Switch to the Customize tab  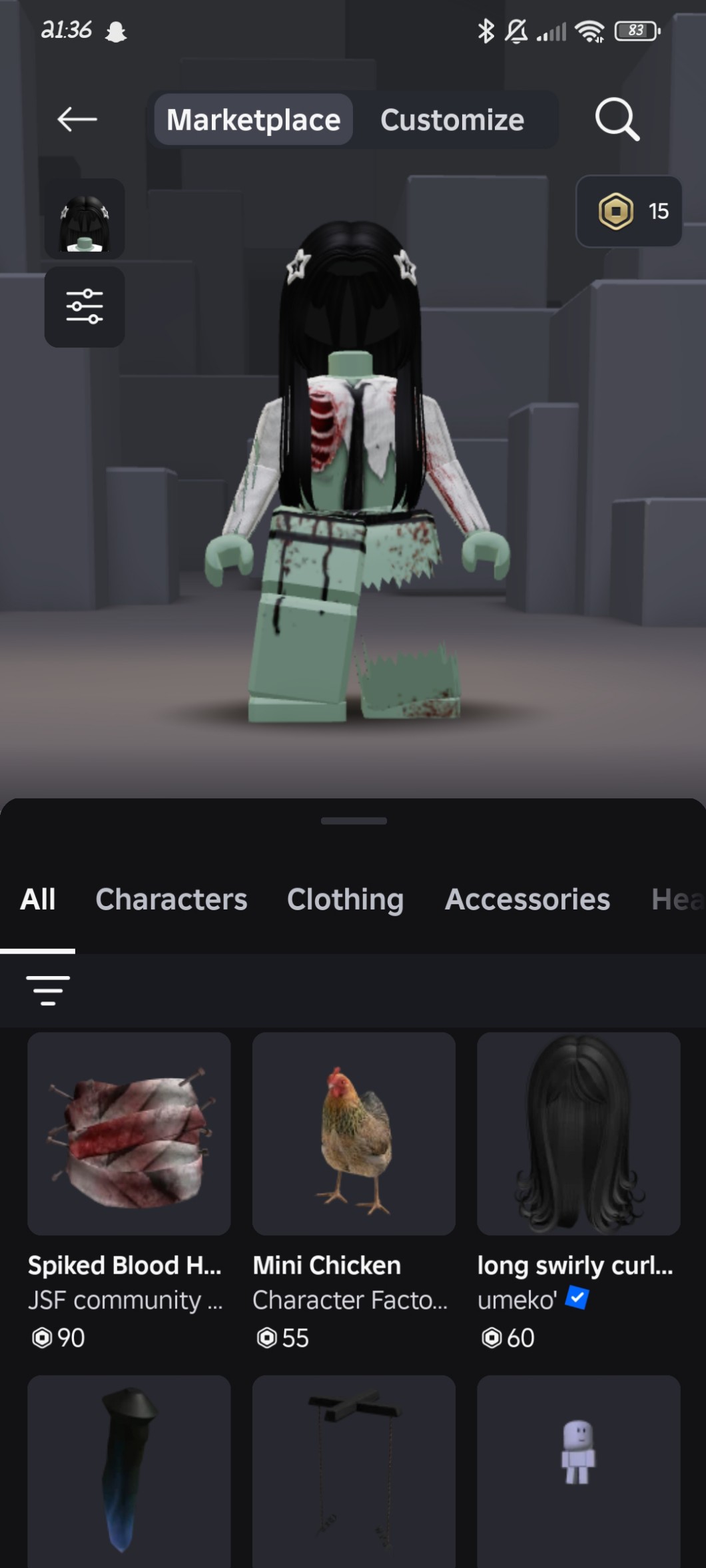(x=452, y=120)
